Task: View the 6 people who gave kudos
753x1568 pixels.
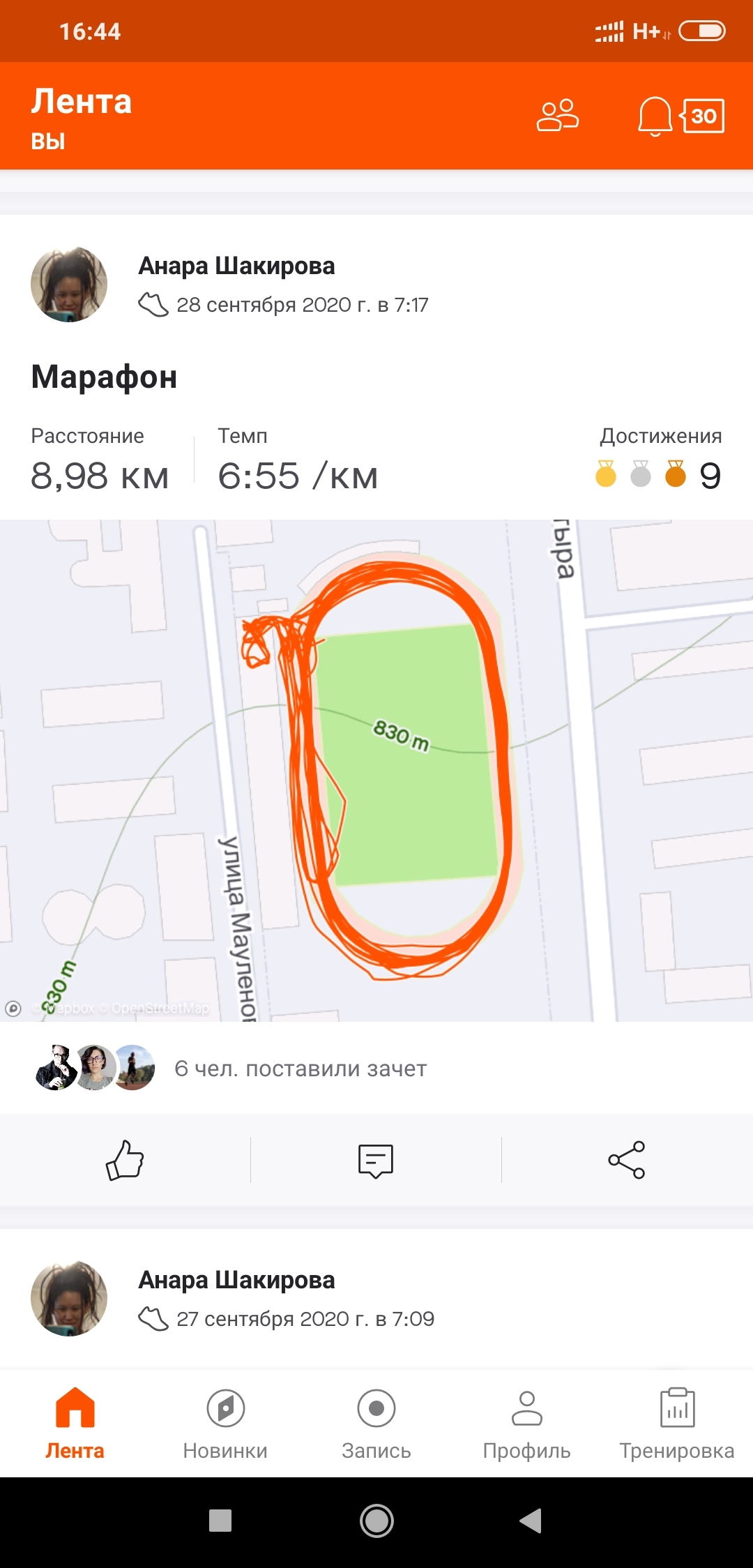Action: [300, 1069]
